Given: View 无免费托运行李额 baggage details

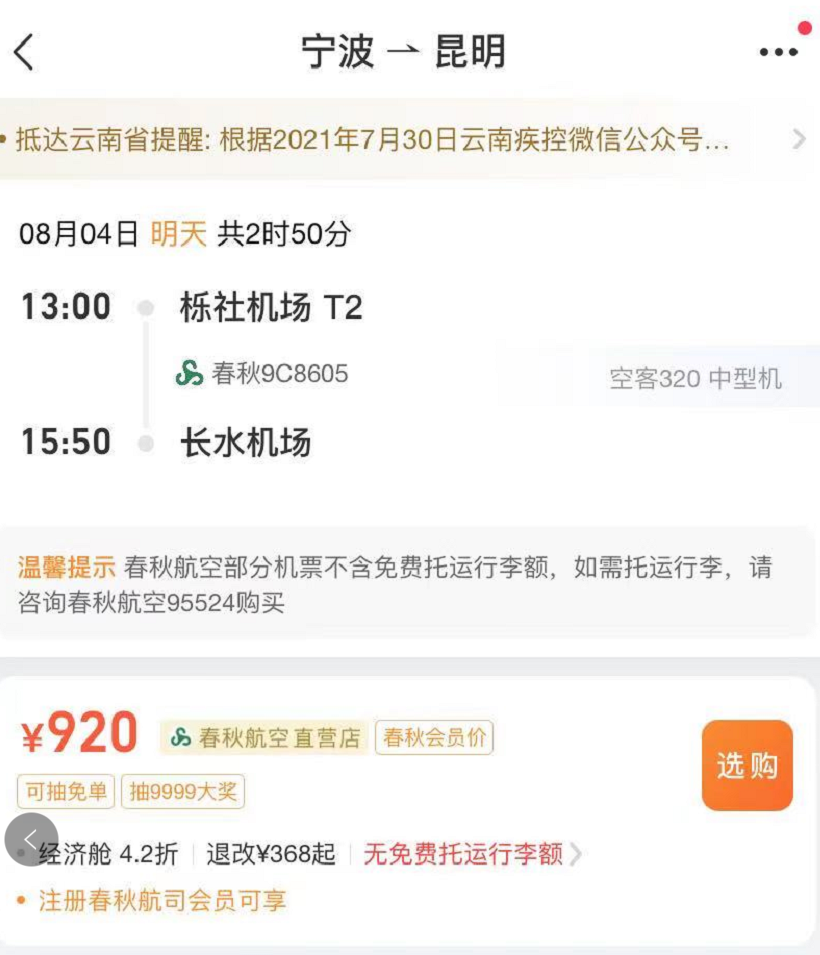Looking at the screenshot, I should (x=471, y=855).
